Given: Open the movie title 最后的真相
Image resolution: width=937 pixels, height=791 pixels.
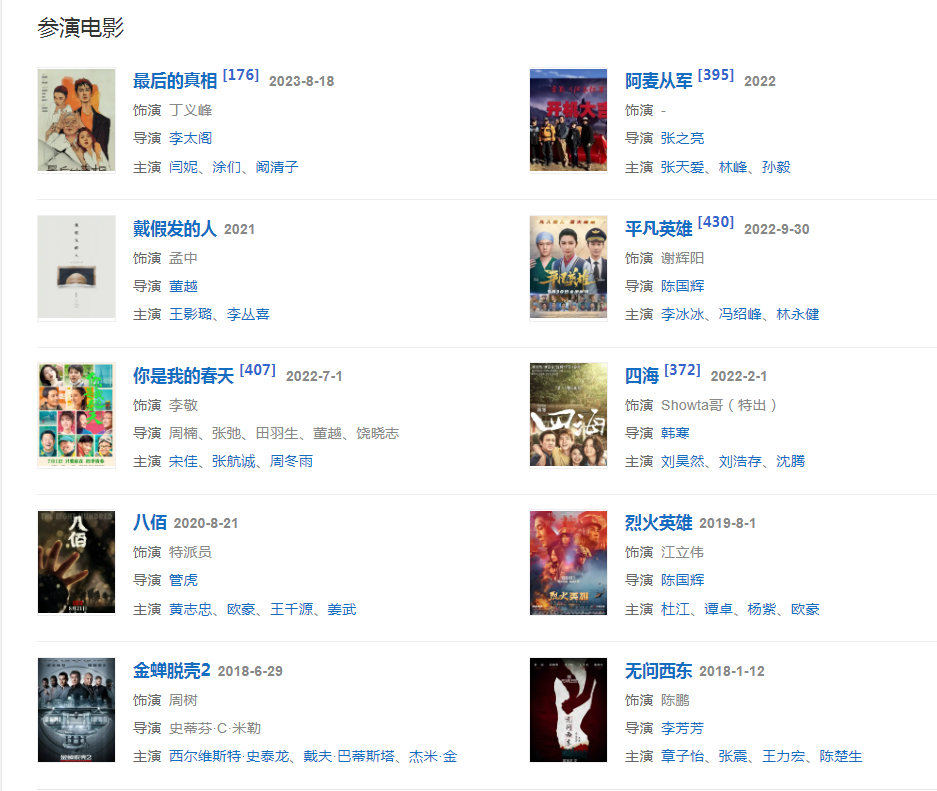Looking at the screenshot, I should tap(175, 81).
